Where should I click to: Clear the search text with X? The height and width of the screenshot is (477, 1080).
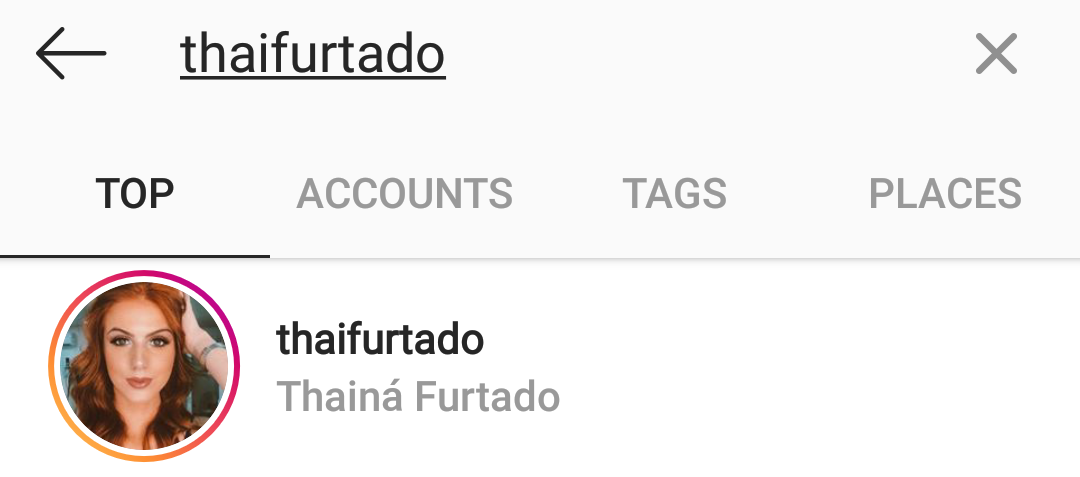(996, 55)
